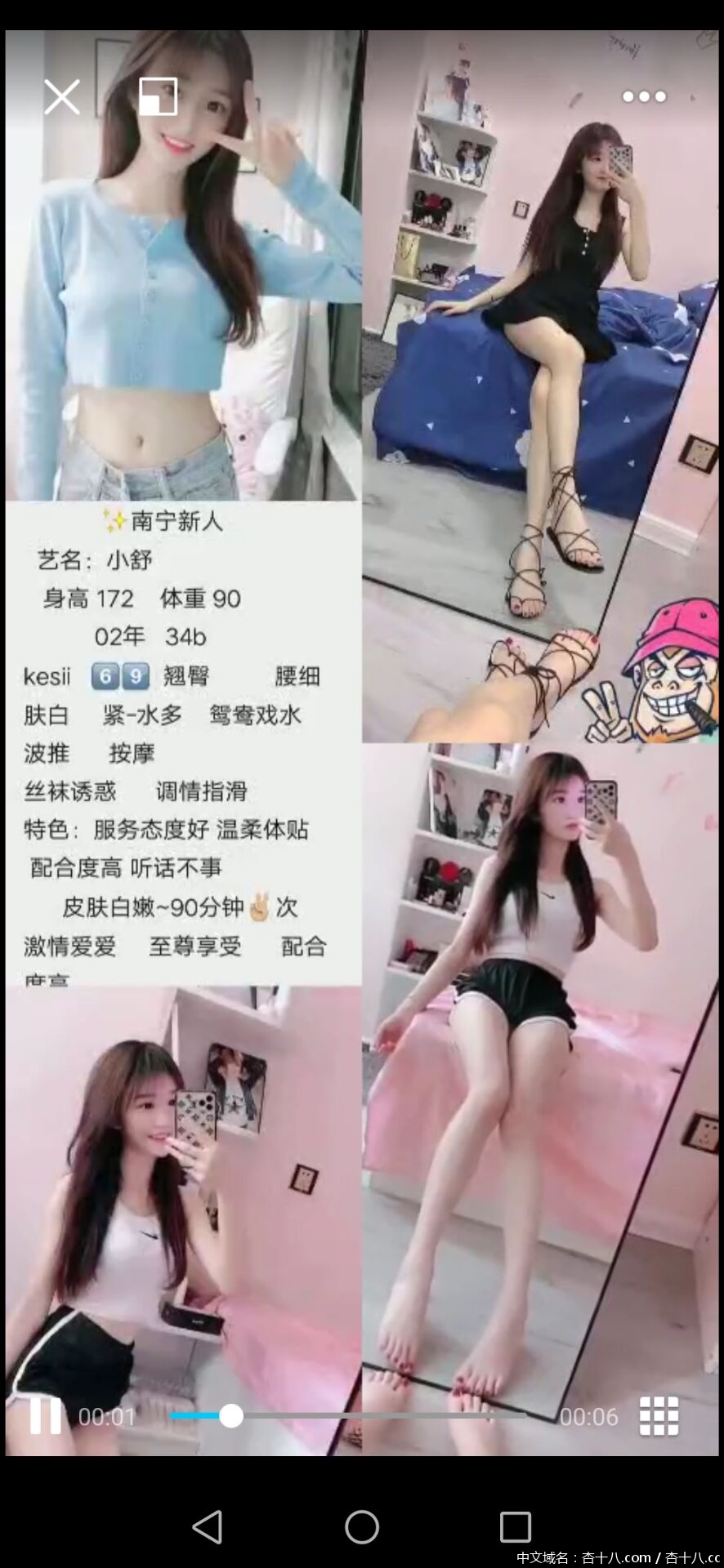The height and width of the screenshot is (1568, 724).
Task: Minimize video to floating window
Action: coord(158,96)
